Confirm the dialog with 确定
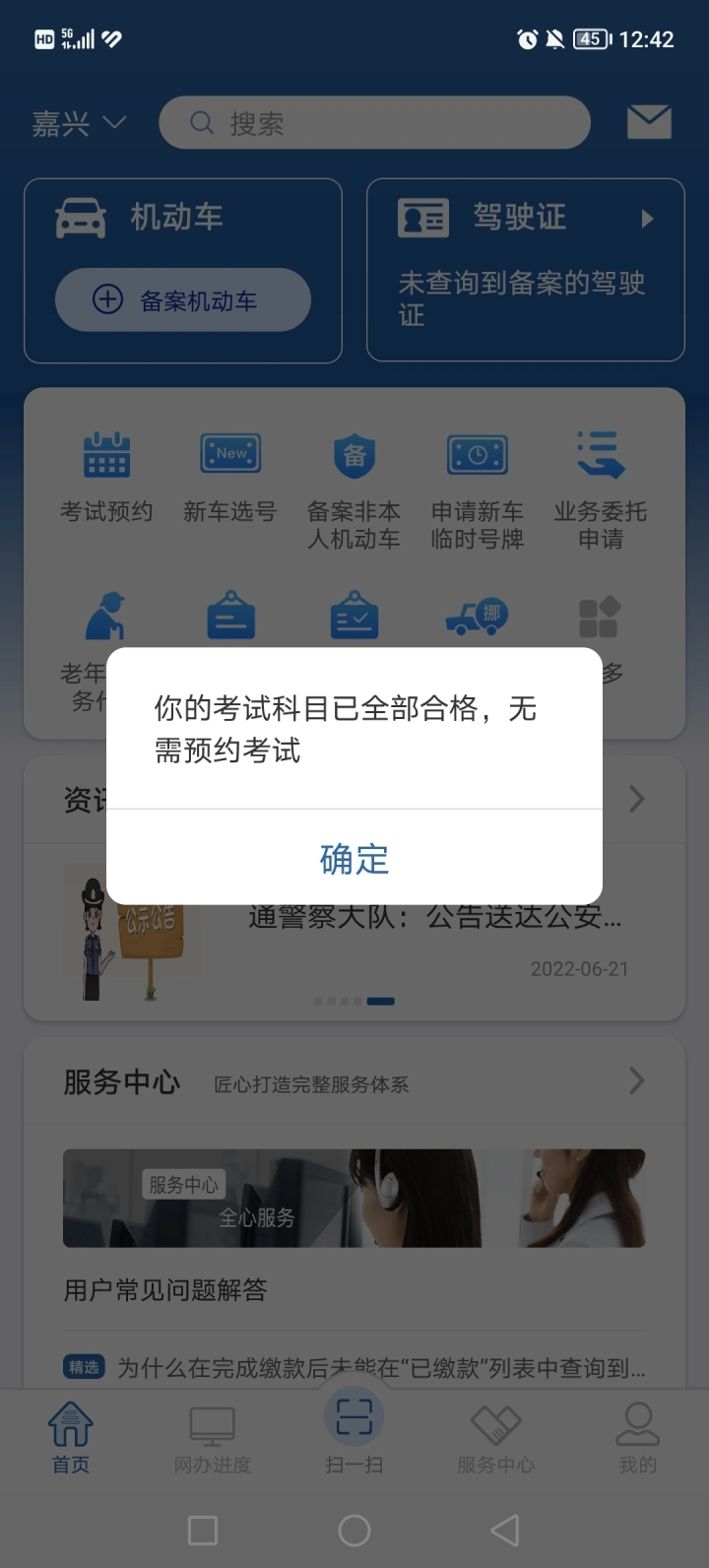The height and width of the screenshot is (1568, 709). click(354, 858)
